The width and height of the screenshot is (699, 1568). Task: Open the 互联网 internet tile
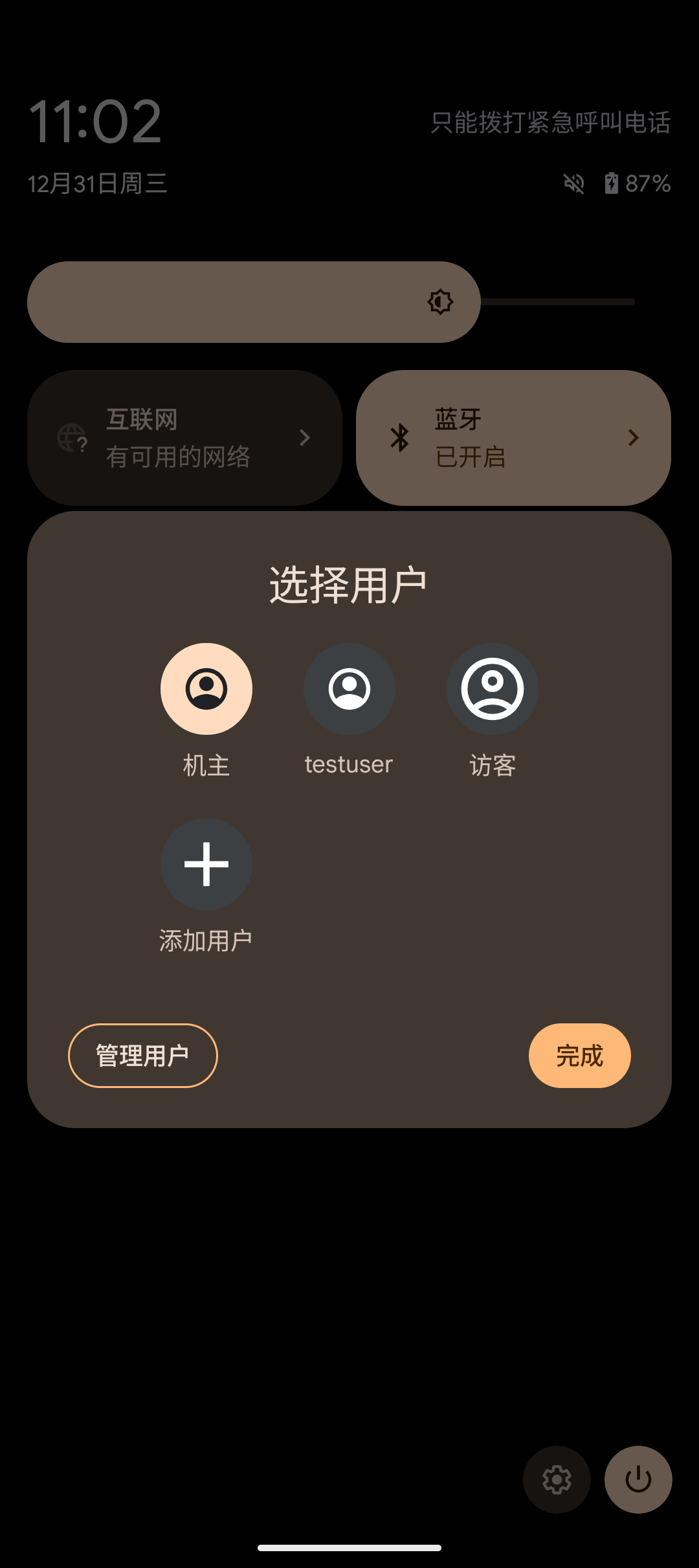184,438
